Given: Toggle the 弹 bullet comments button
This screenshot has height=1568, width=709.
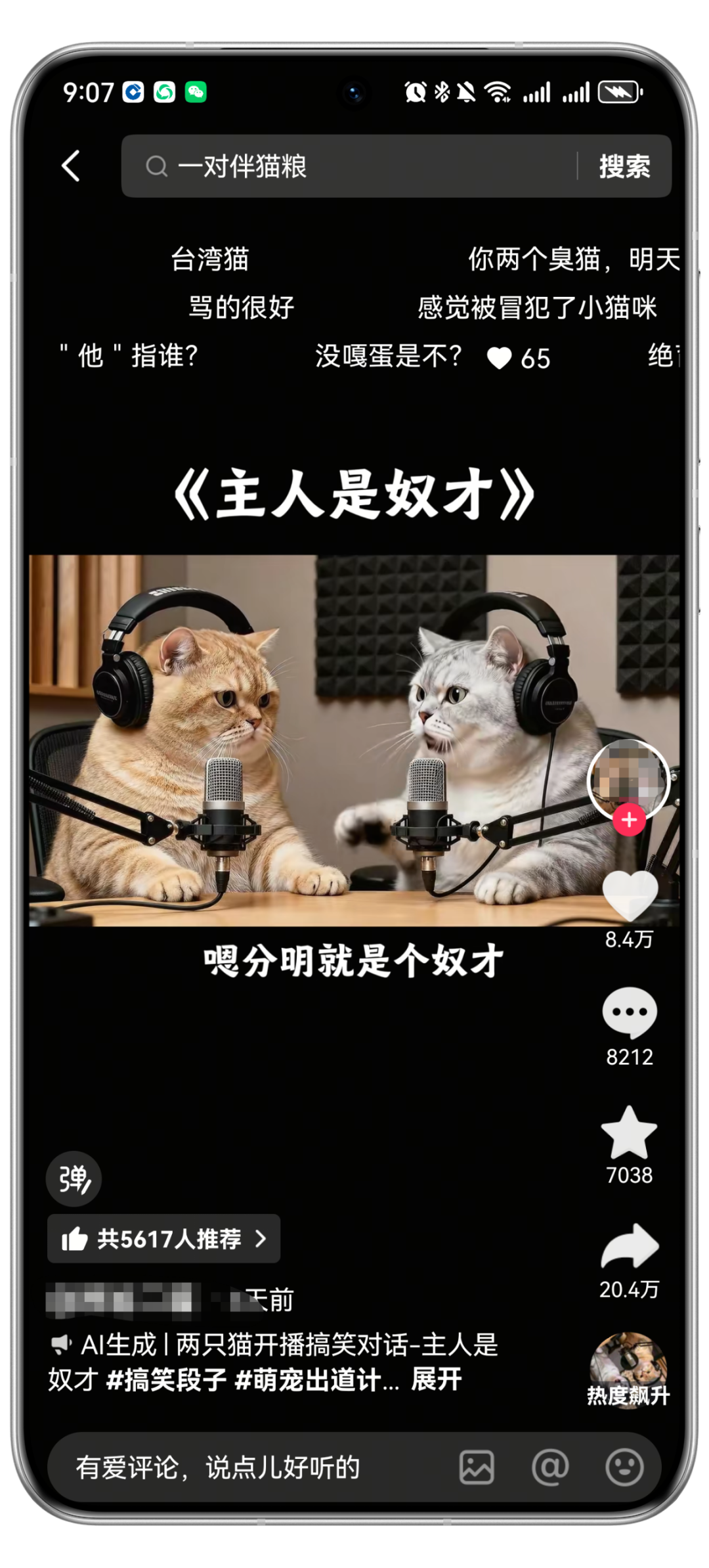Looking at the screenshot, I should pyautogui.click(x=74, y=1179).
